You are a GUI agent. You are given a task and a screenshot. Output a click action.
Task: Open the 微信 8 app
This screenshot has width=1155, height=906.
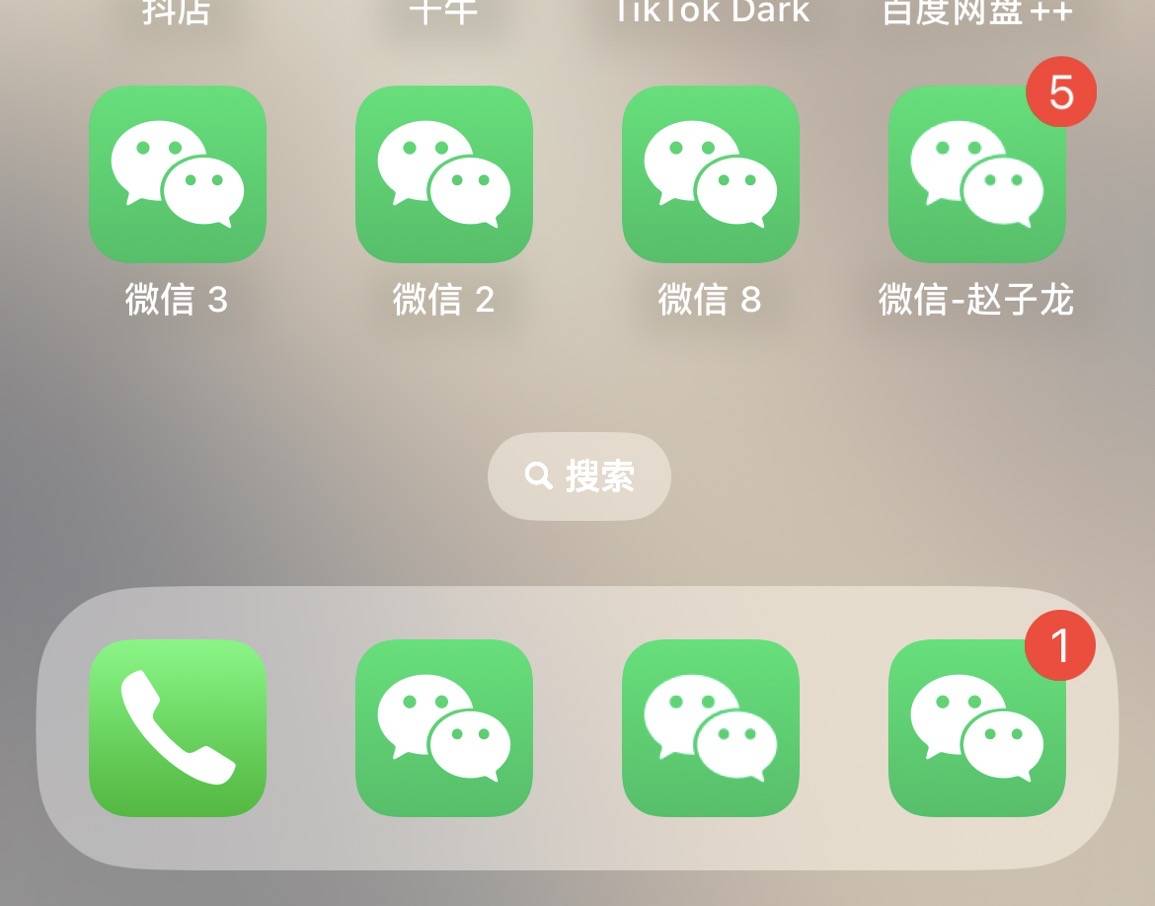(710, 174)
